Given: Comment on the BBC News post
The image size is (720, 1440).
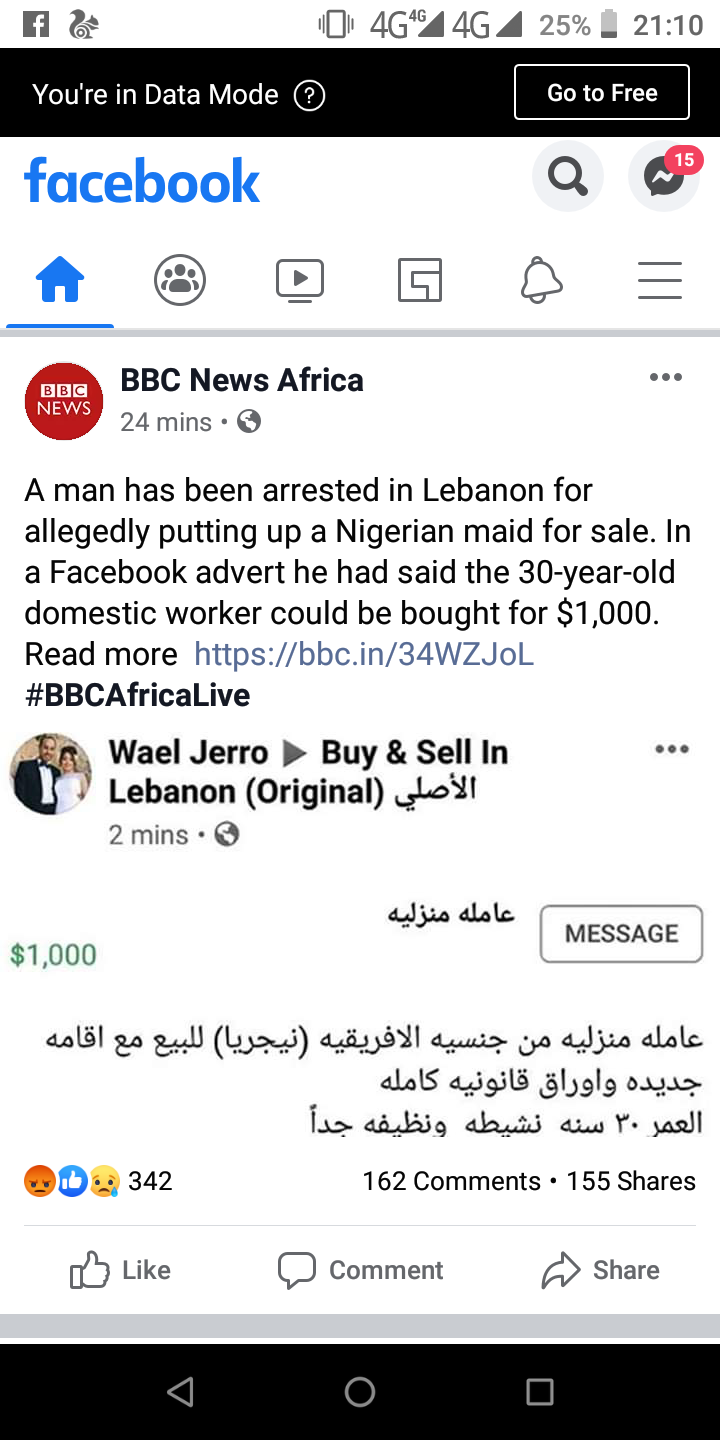Looking at the screenshot, I should [360, 1270].
